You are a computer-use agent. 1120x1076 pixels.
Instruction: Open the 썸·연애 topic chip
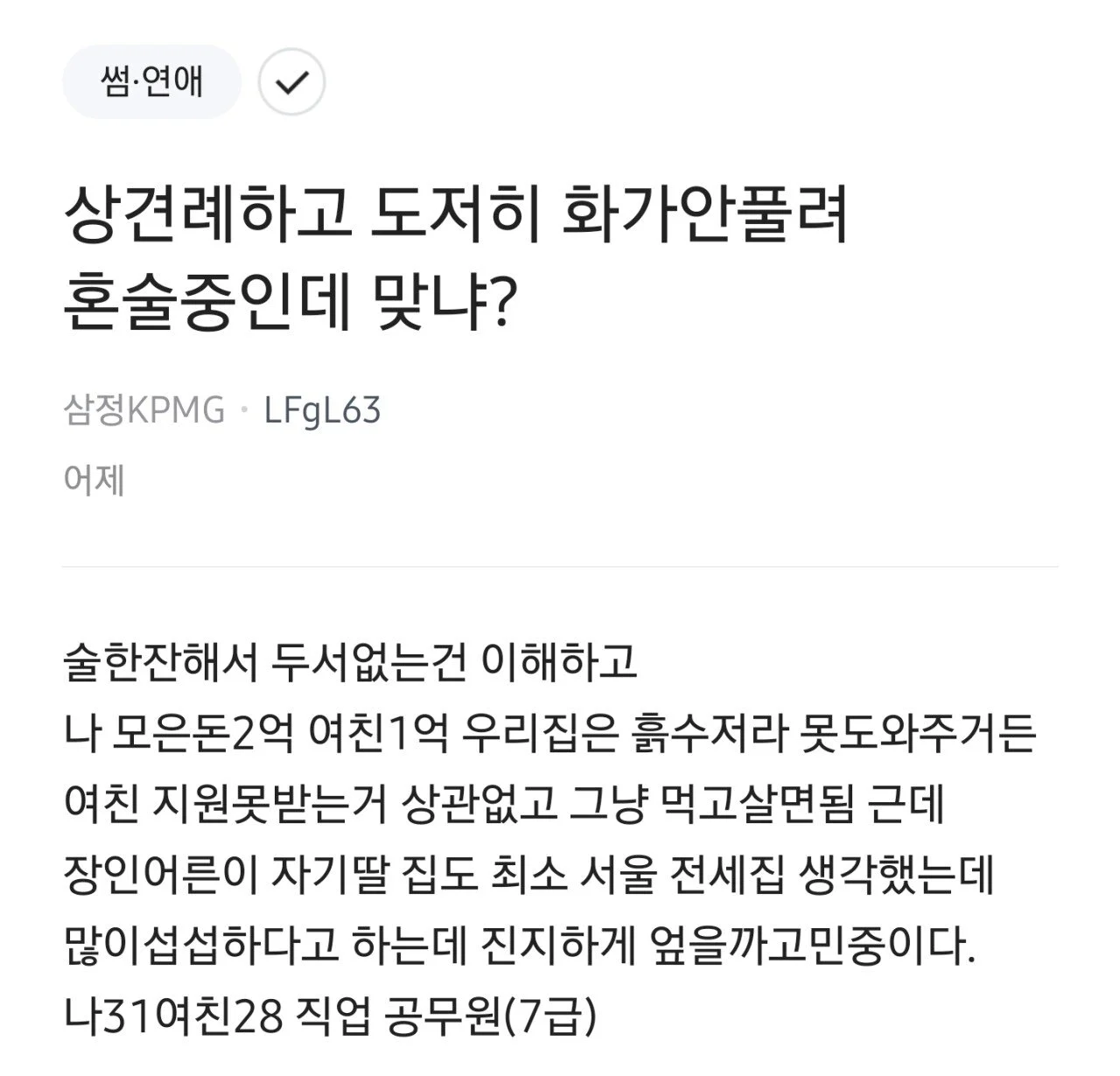[151, 82]
